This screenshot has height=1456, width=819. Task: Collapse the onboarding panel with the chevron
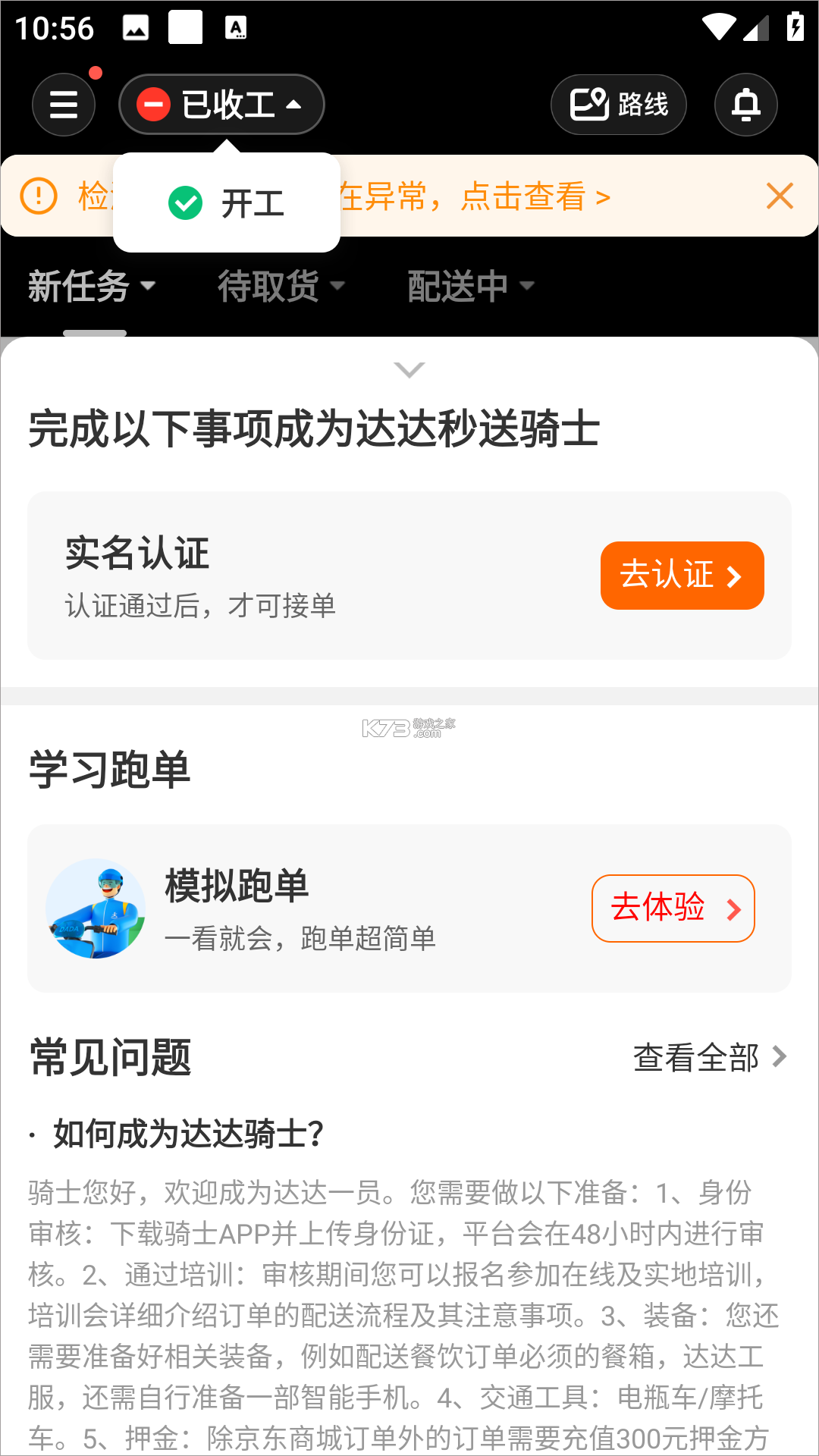pyautogui.click(x=409, y=370)
